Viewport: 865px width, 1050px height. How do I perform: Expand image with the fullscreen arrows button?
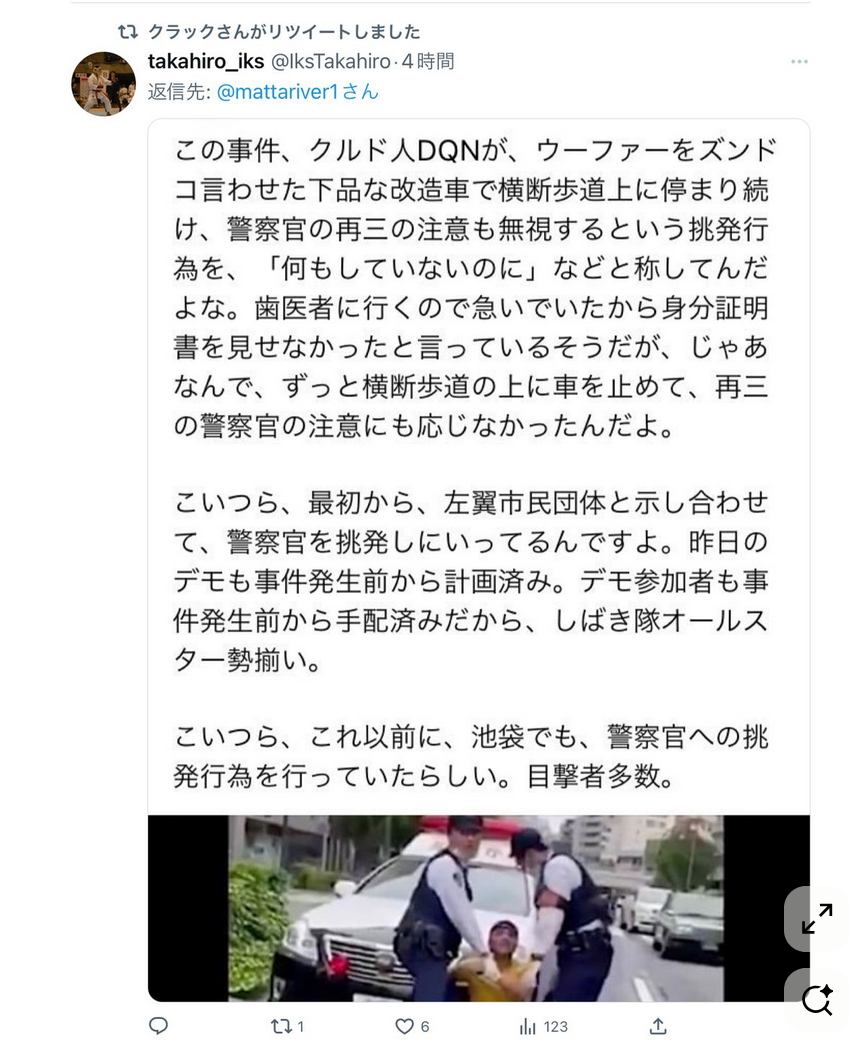[x=817, y=918]
